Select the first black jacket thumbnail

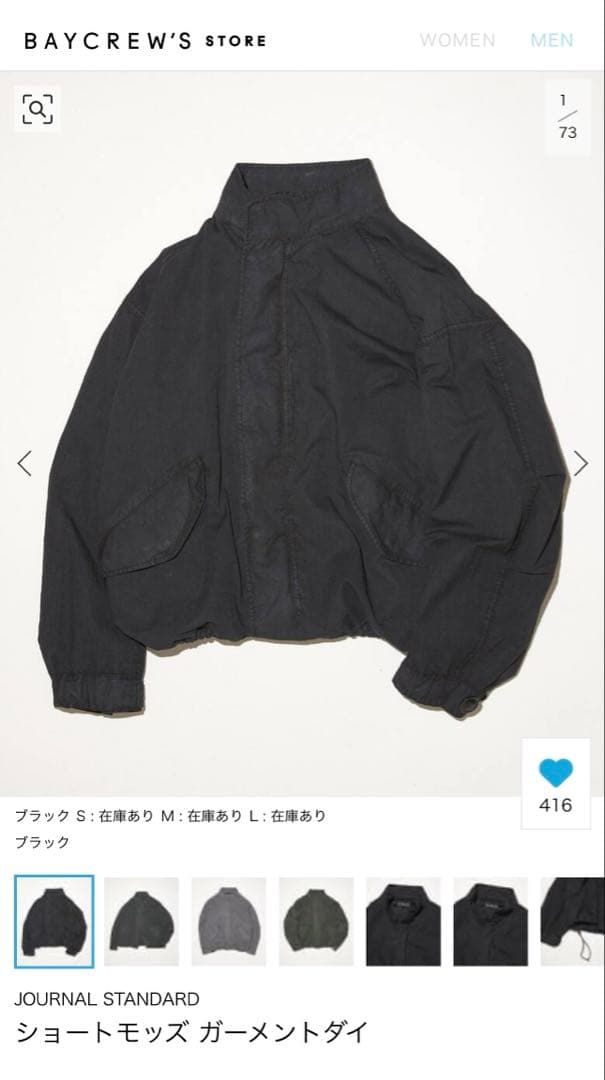pos(54,922)
